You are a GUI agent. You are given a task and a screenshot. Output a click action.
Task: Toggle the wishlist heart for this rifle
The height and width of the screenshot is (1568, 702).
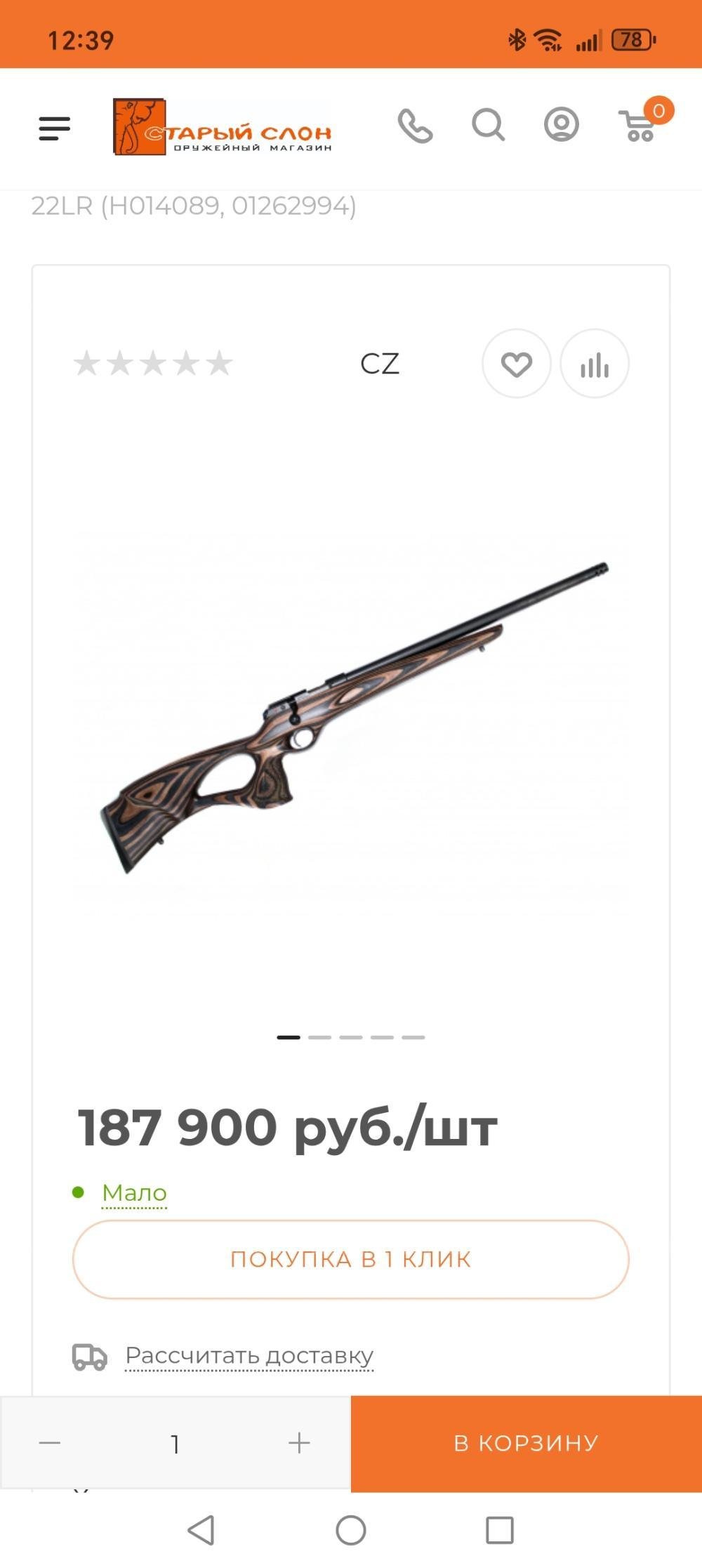point(517,363)
